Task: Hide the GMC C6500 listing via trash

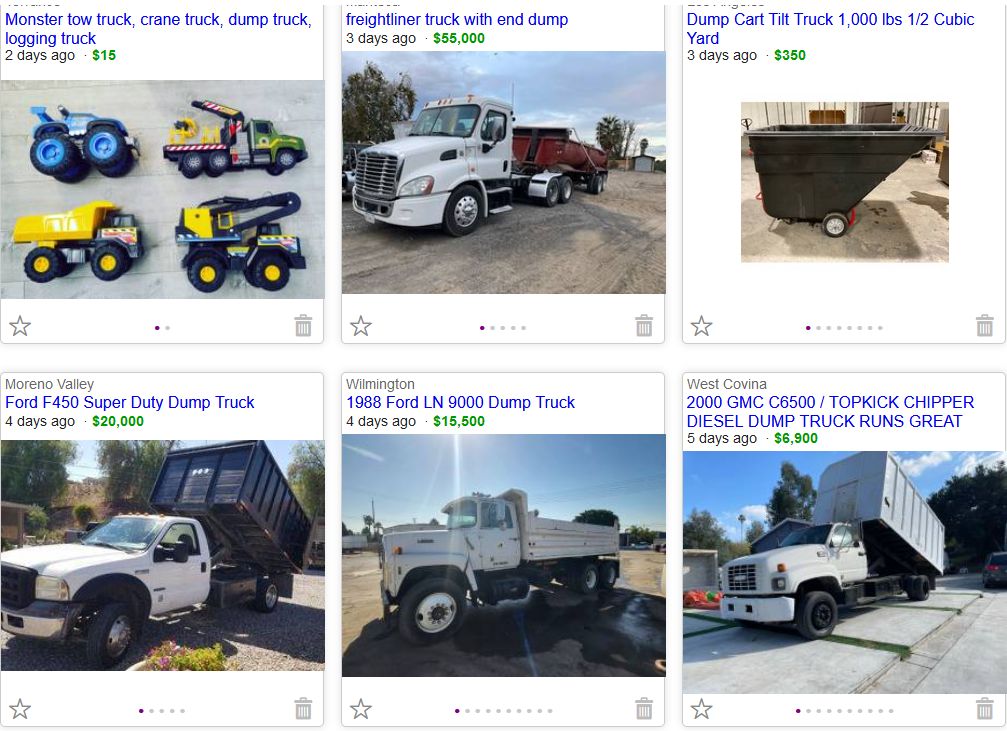Action: pyautogui.click(x=985, y=709)
